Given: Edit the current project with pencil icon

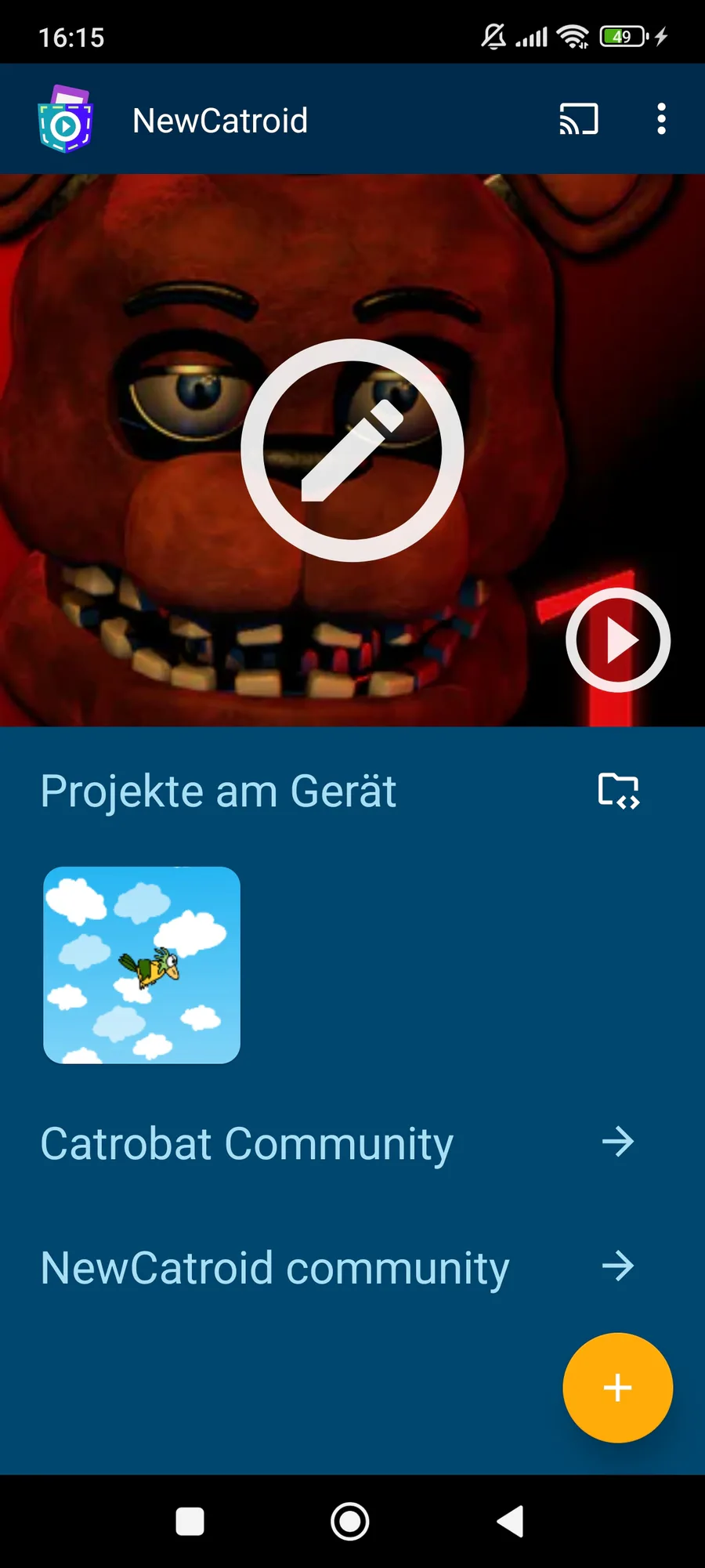Looking at the screenshot, I should (352, 451).
